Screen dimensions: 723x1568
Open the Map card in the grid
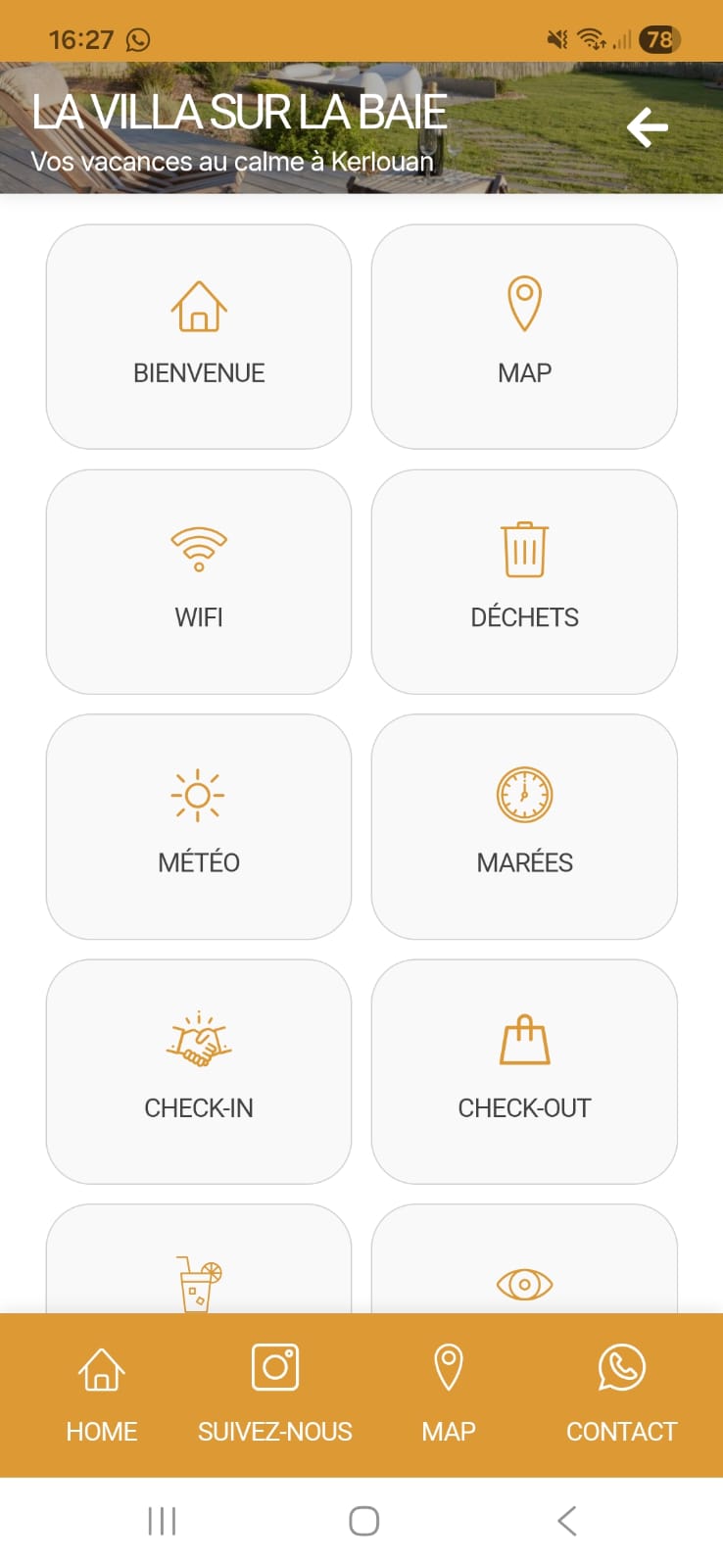(524, 336)
